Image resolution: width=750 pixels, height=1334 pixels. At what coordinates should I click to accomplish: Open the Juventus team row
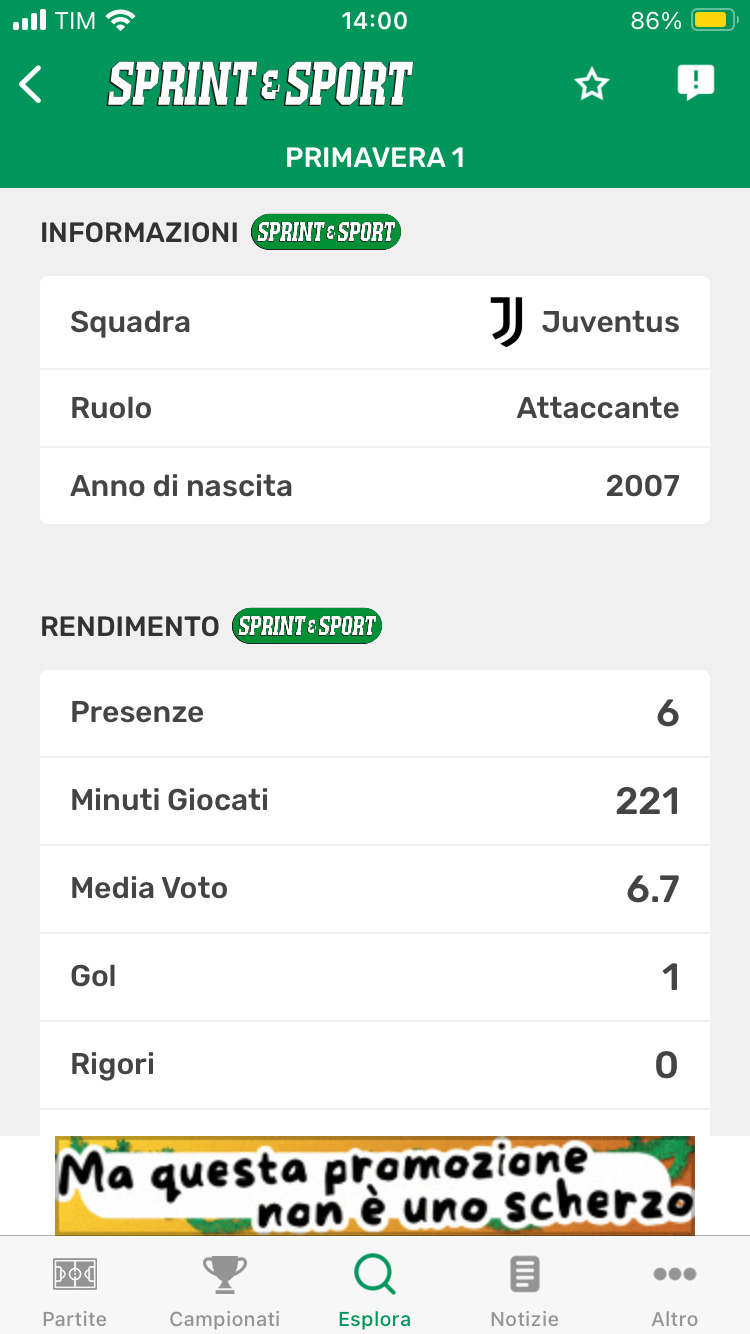point(375,322)
